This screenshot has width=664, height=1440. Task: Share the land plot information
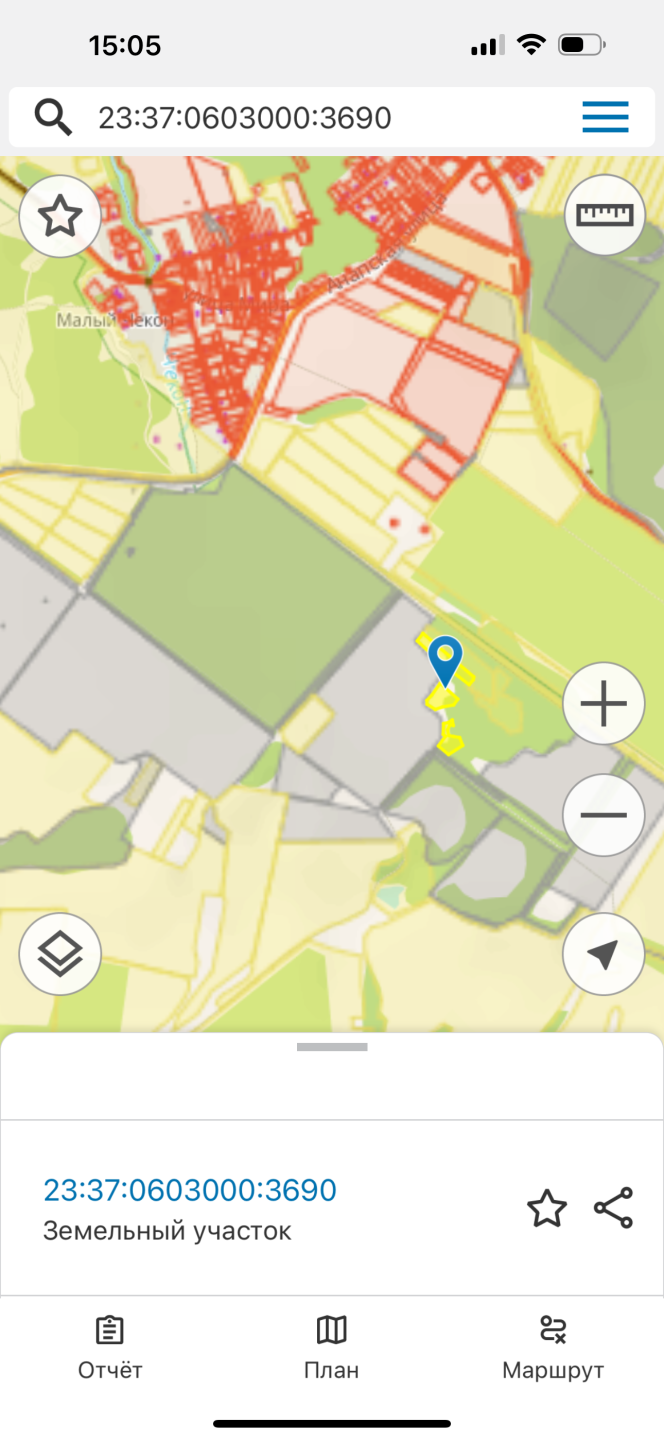(613, 1208)
